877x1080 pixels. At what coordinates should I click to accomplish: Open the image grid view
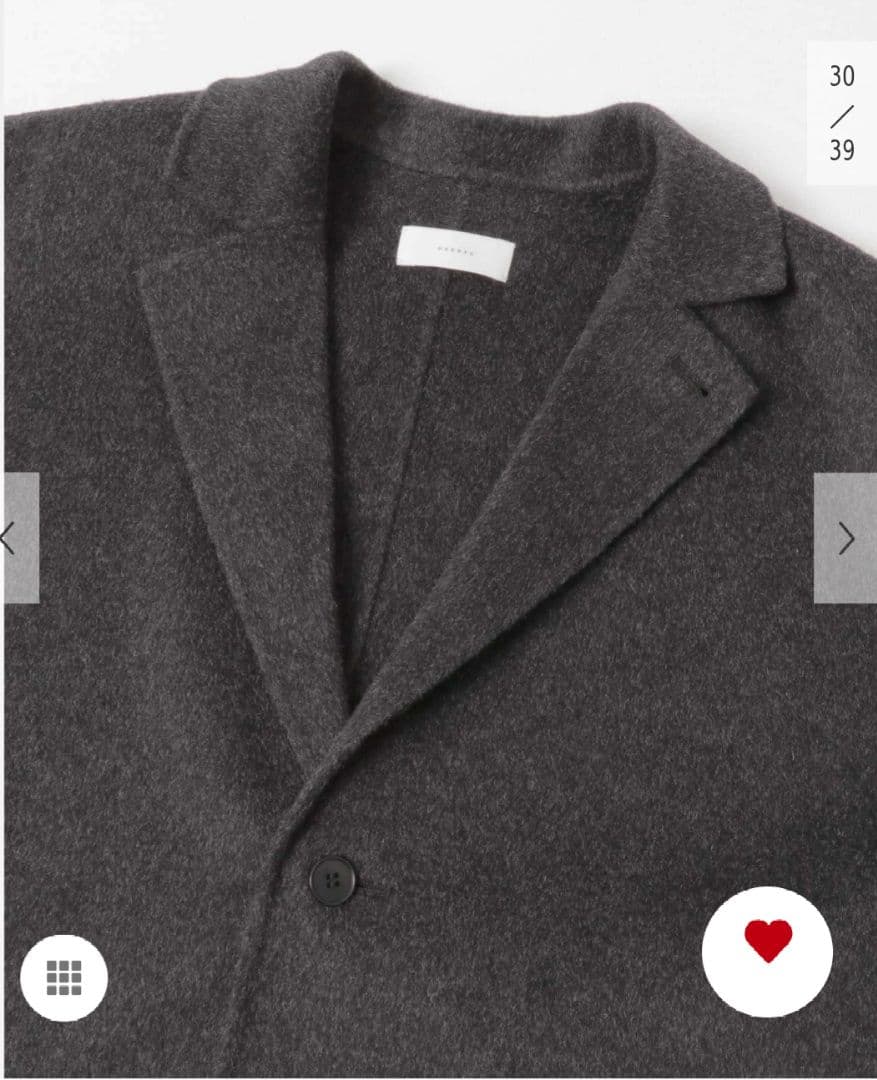(64, 977)
